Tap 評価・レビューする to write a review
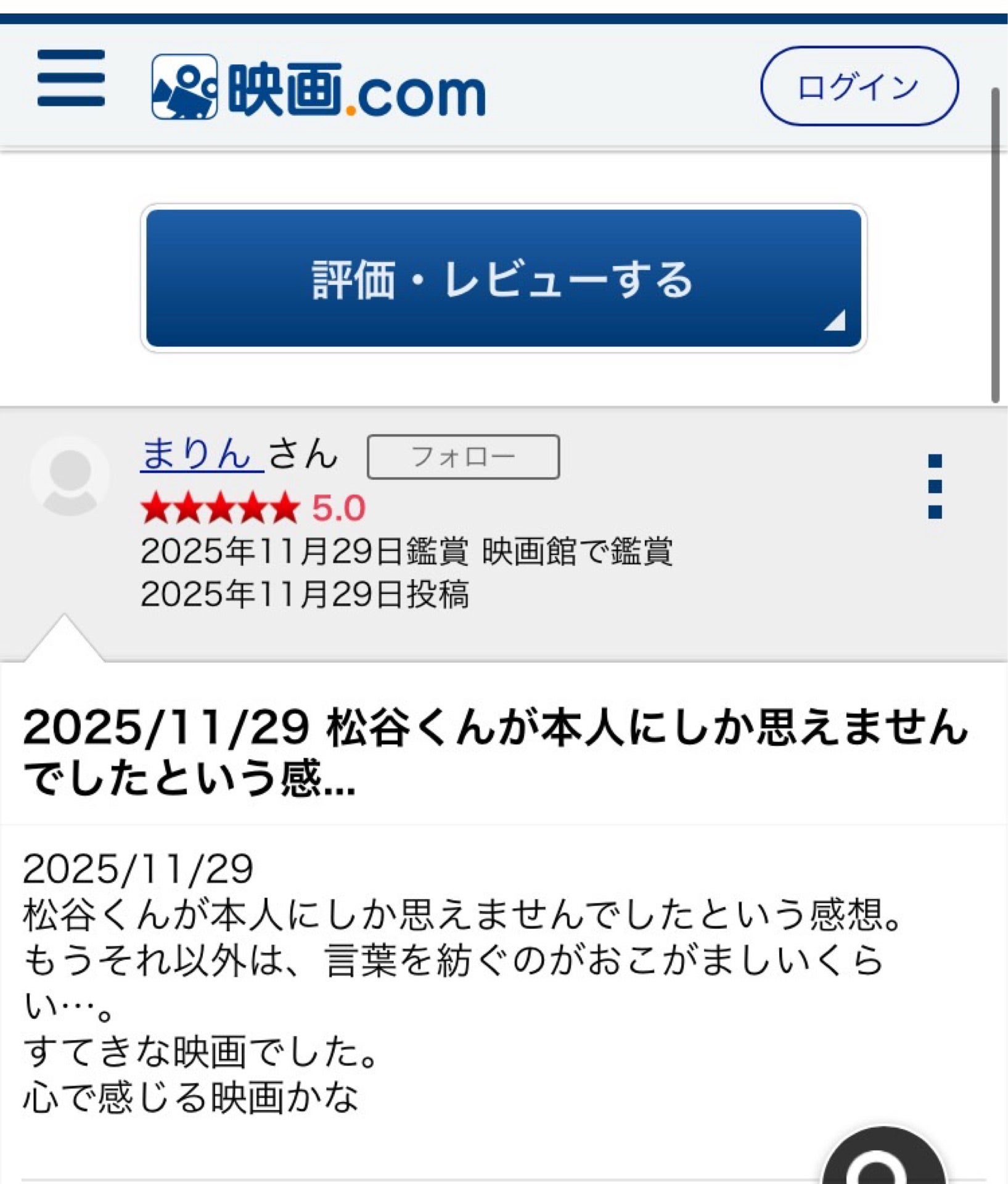Screen dimensions: 1008x1184 coord(503,278)
